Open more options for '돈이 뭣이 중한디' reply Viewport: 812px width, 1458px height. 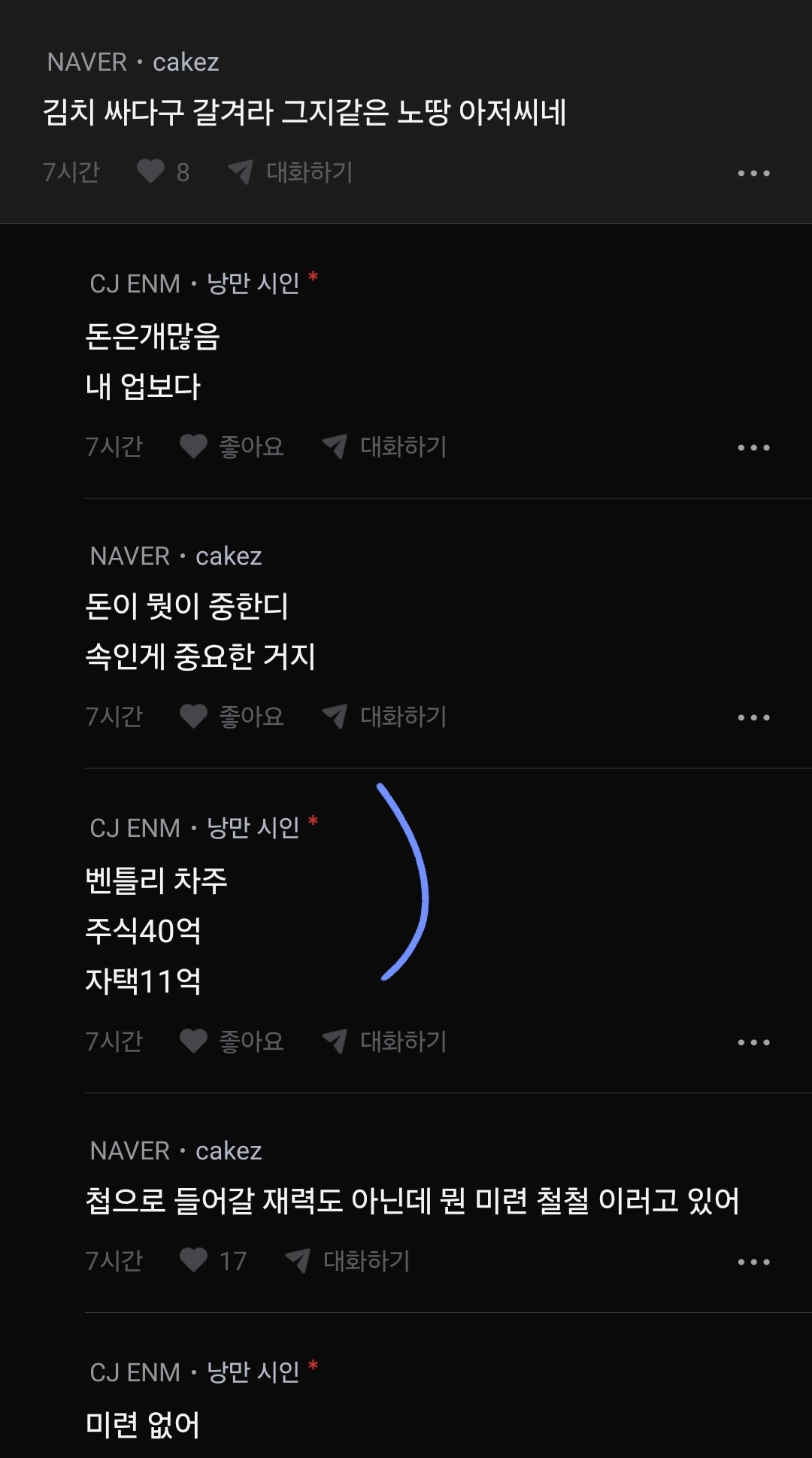[x=753, y=717]
